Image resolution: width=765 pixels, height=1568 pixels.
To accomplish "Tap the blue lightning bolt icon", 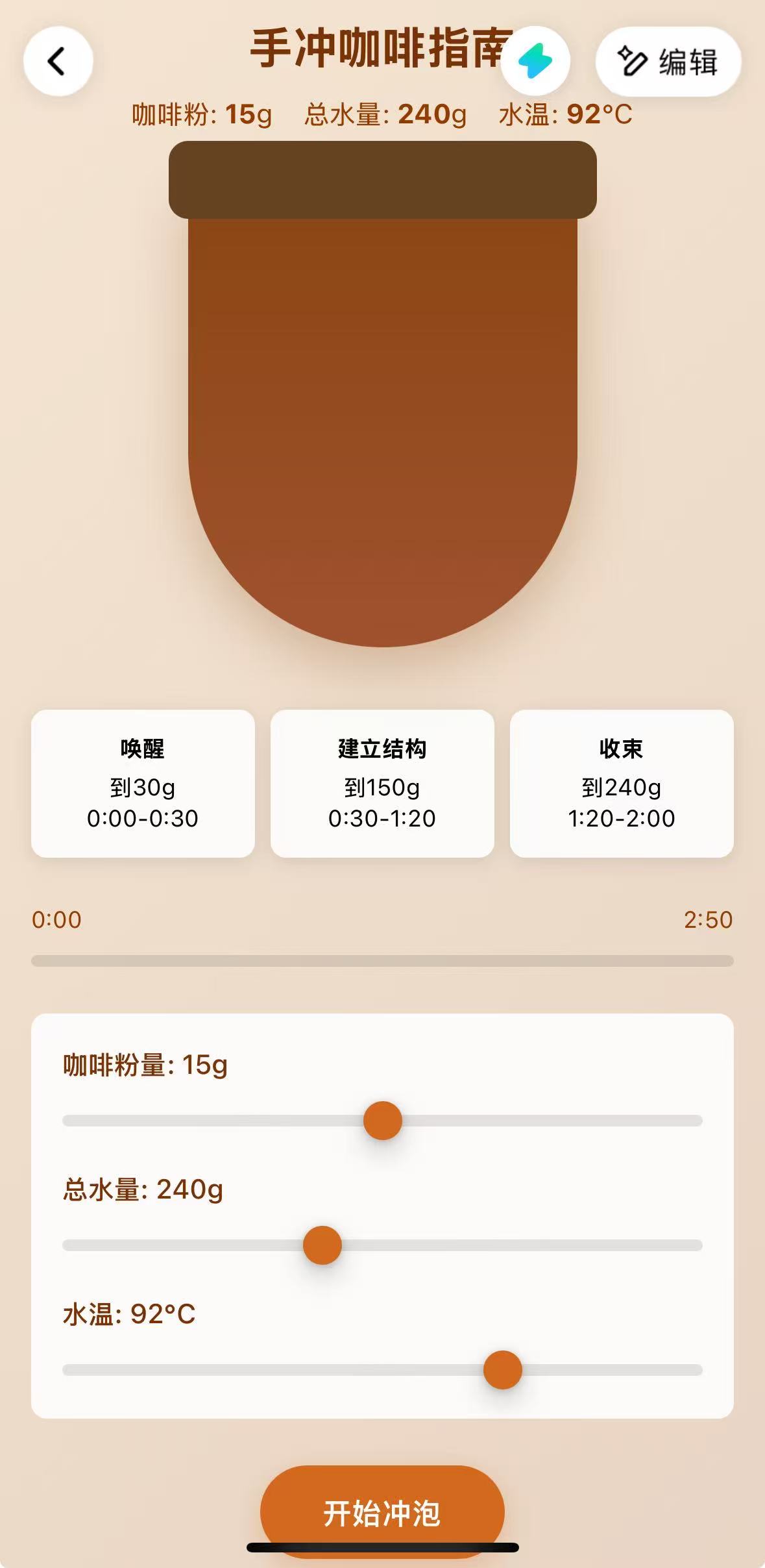I will [x=535, y=62].
